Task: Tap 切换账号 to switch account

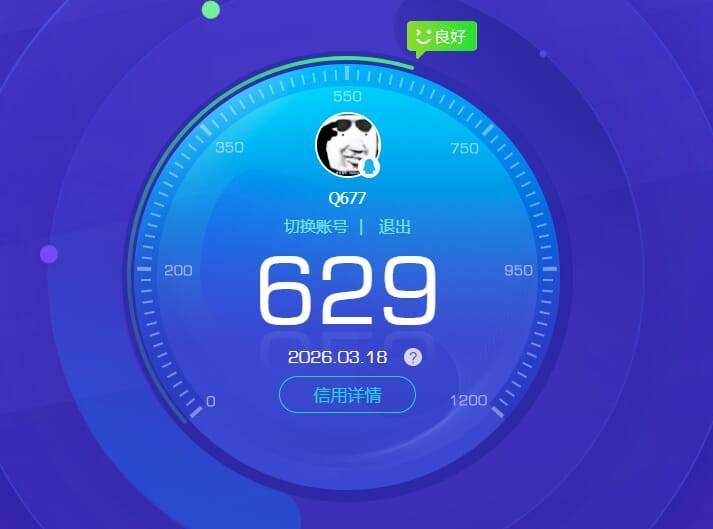Action: tap(316, 227)
